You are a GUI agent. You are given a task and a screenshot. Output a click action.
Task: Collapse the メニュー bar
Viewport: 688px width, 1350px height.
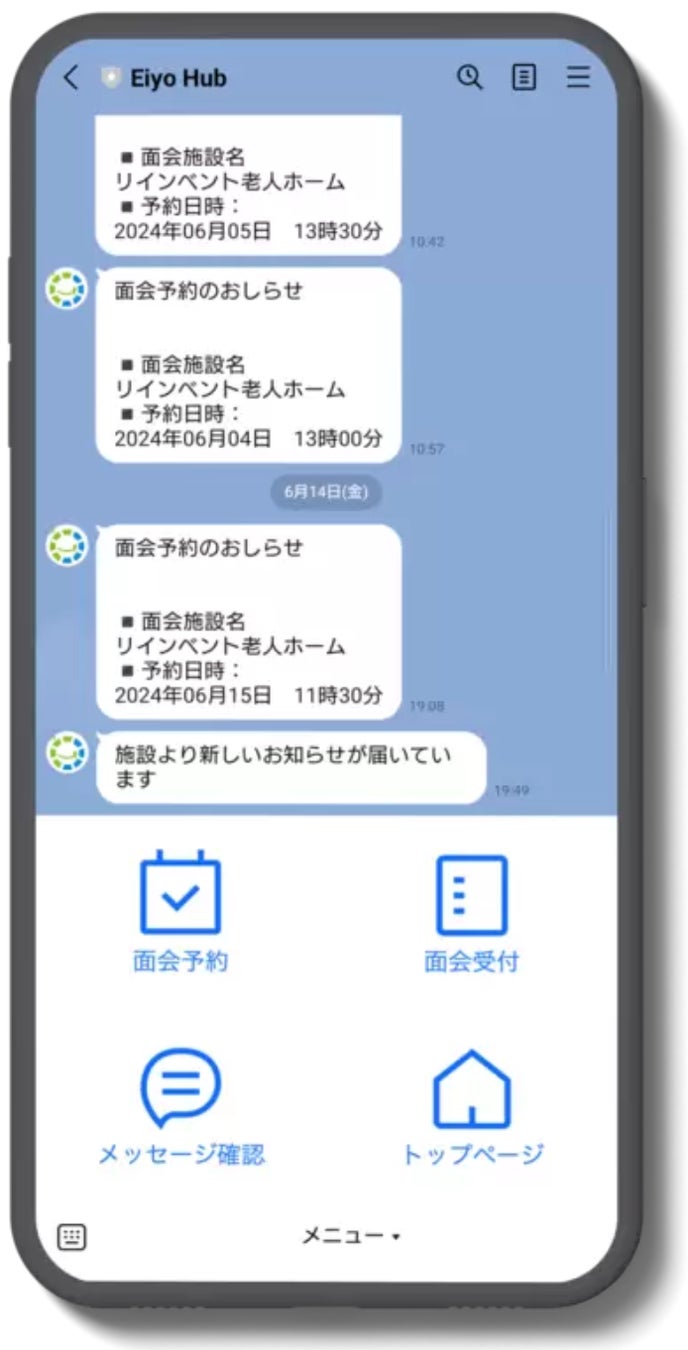[350, 1237]
